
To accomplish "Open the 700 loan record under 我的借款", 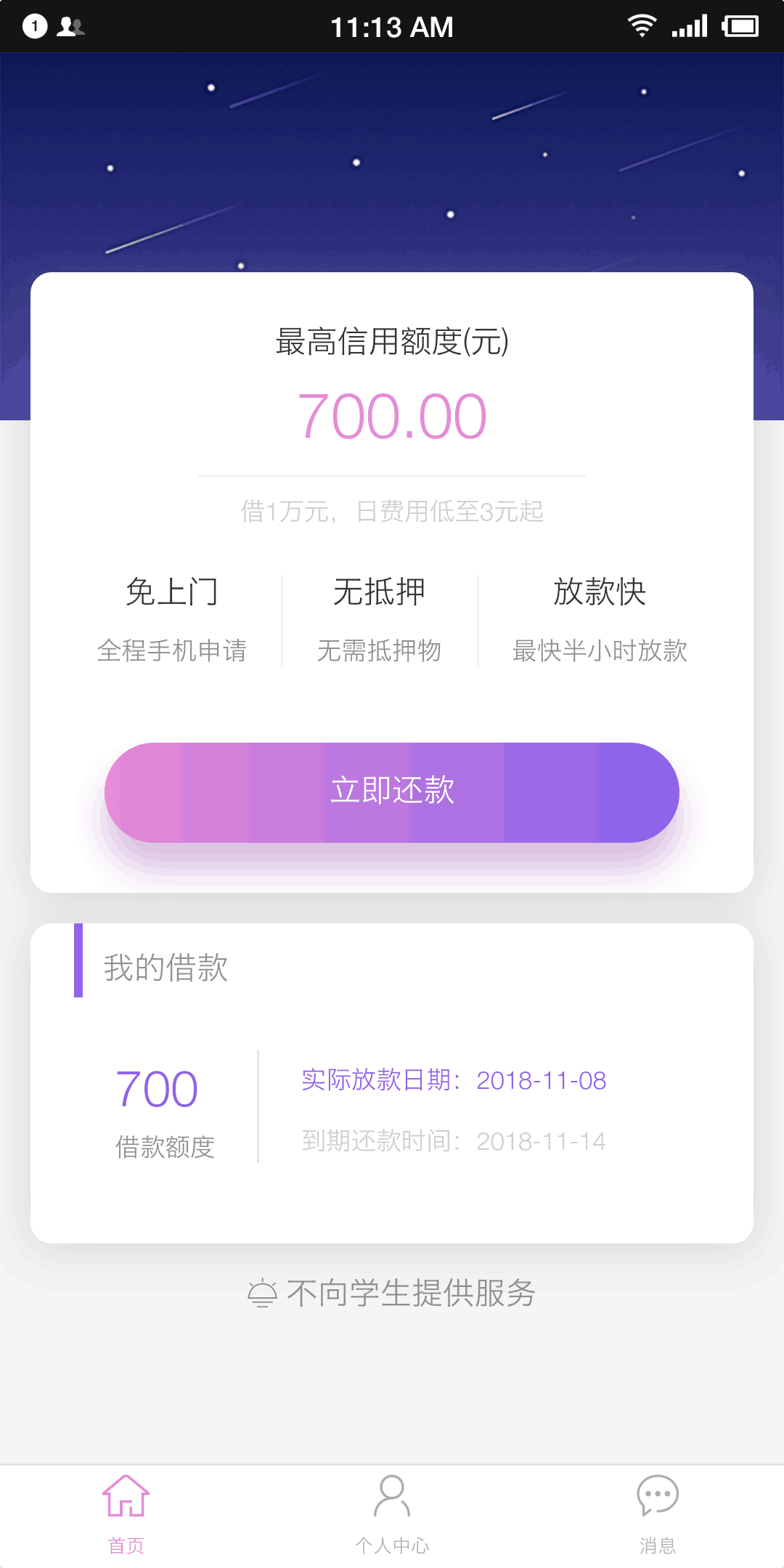I will pos(392,1106).
